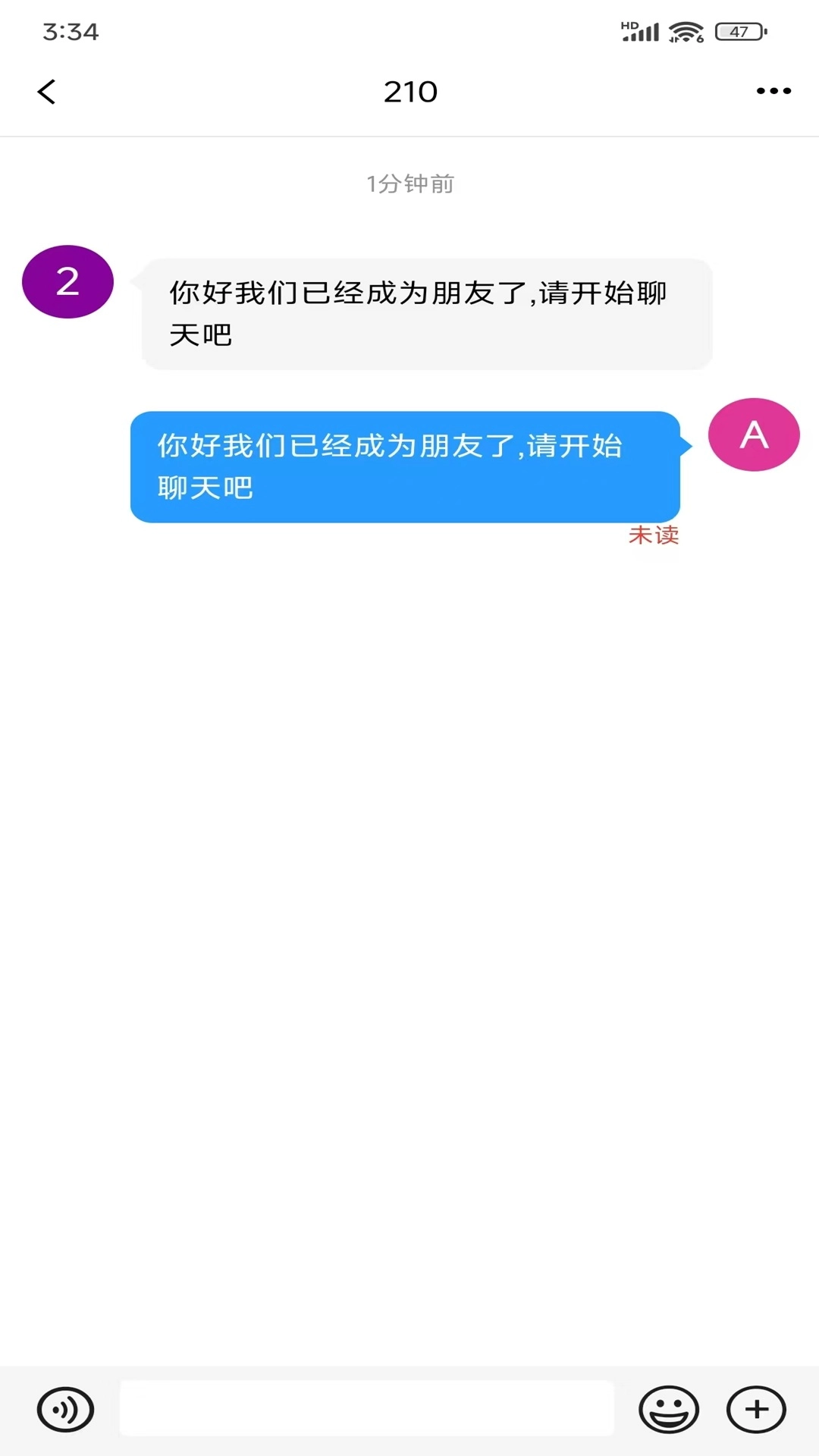
Task: Tap the received gray message bubble
Action: coord(425,315)
